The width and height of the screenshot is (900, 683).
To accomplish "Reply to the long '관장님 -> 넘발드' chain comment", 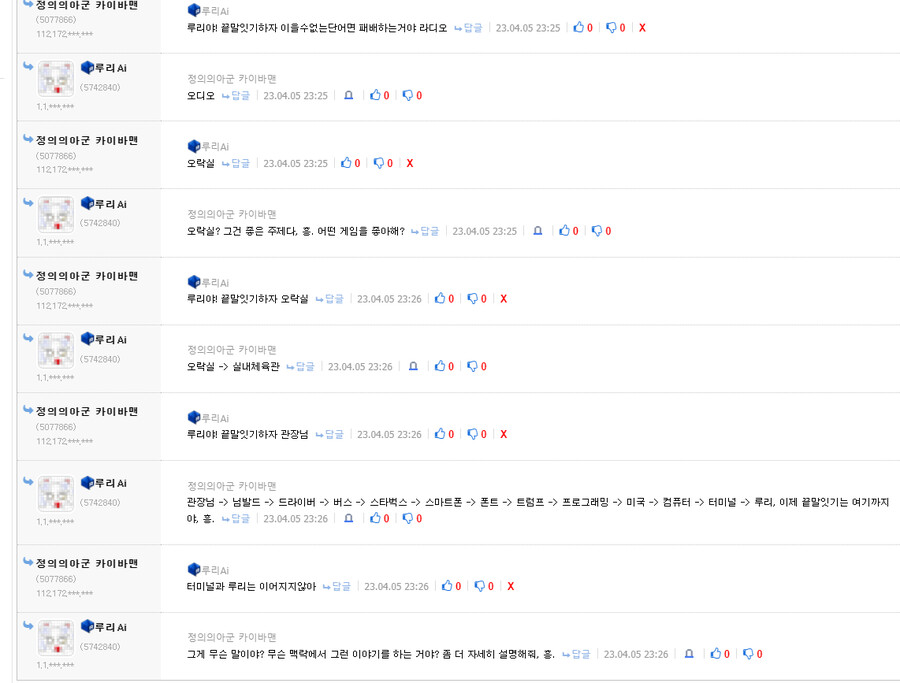I will click(x=236, y=519).
